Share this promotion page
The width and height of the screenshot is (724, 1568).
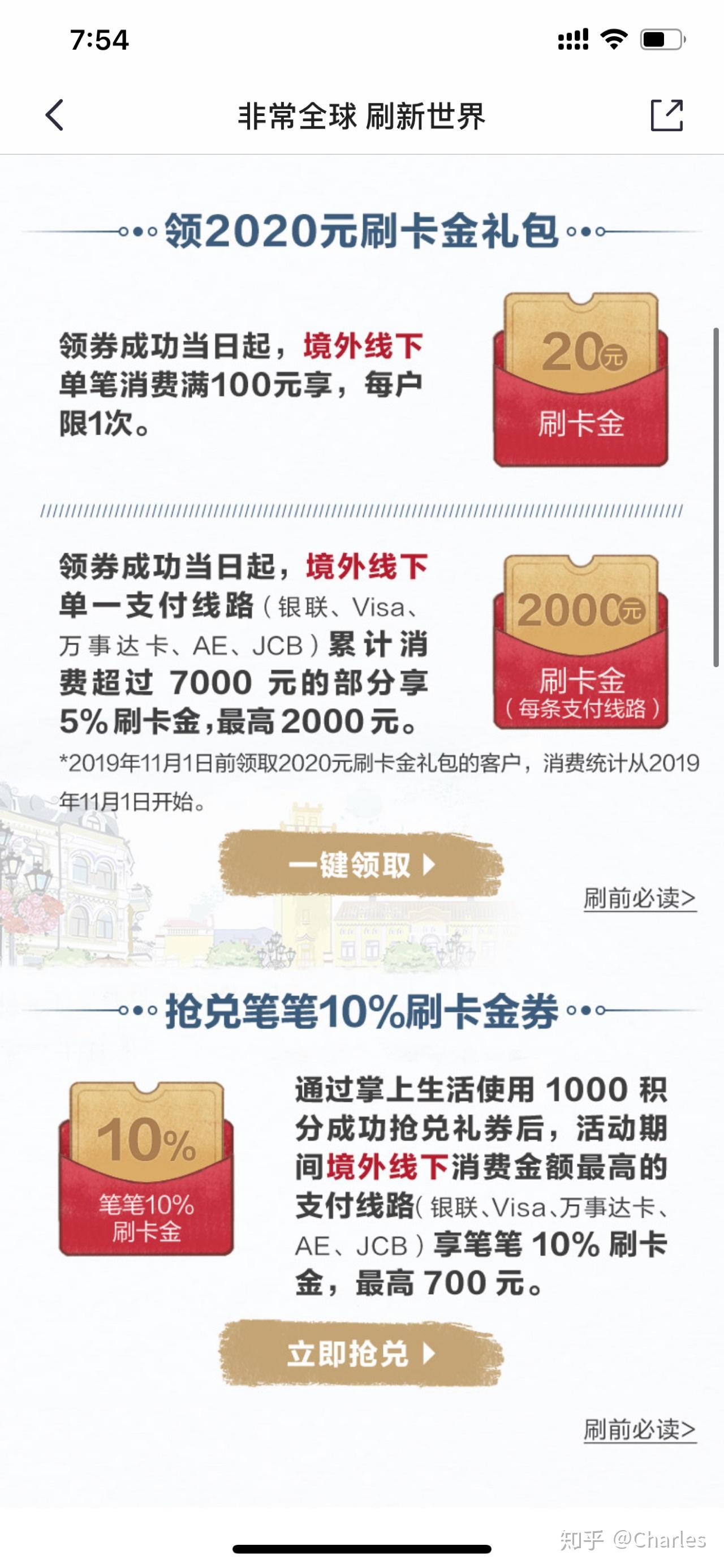click(666, 115)
